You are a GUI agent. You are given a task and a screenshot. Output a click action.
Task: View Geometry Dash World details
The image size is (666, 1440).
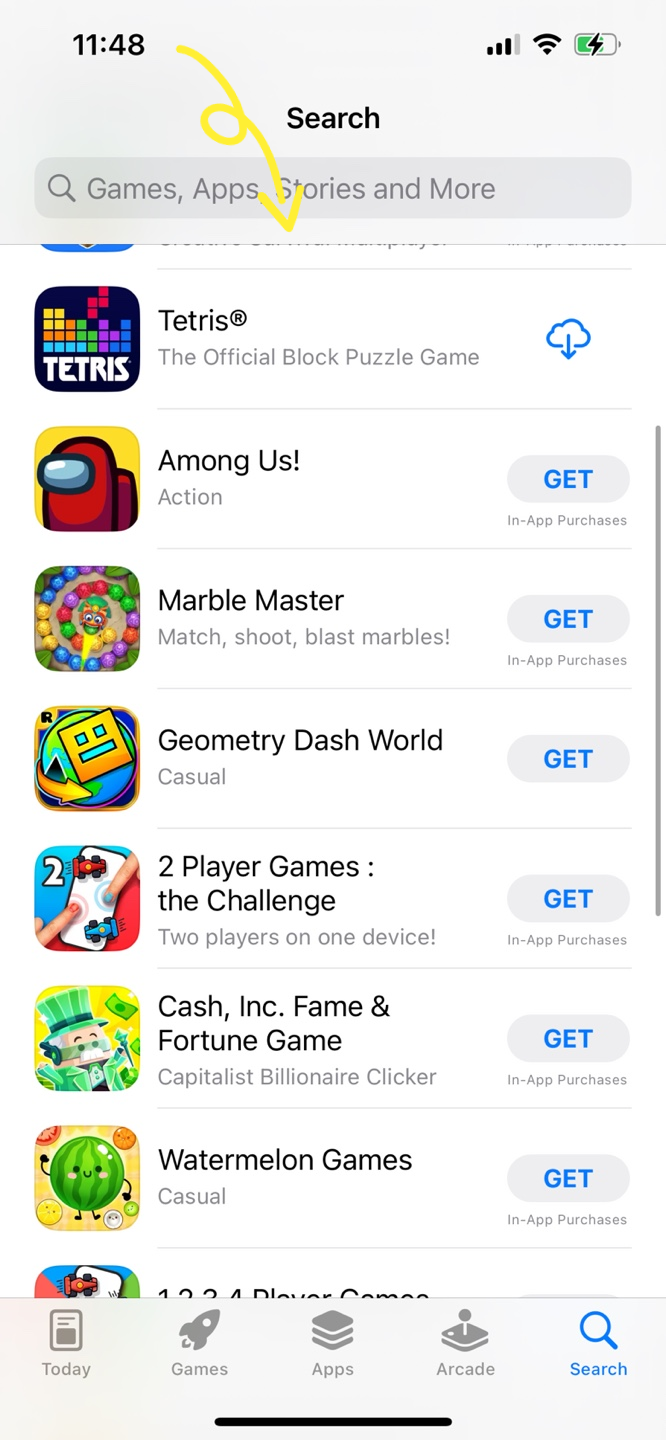(300, 757)
